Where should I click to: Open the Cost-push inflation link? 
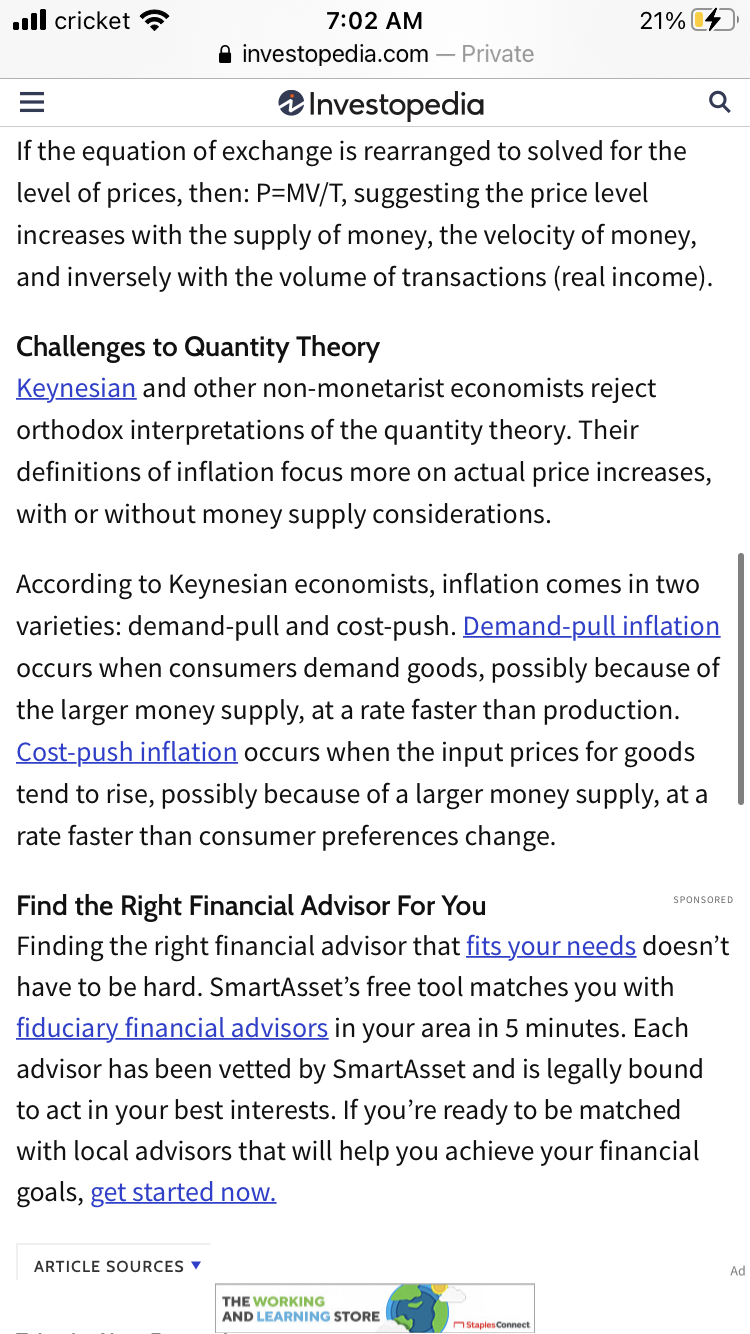click(127, 752)
